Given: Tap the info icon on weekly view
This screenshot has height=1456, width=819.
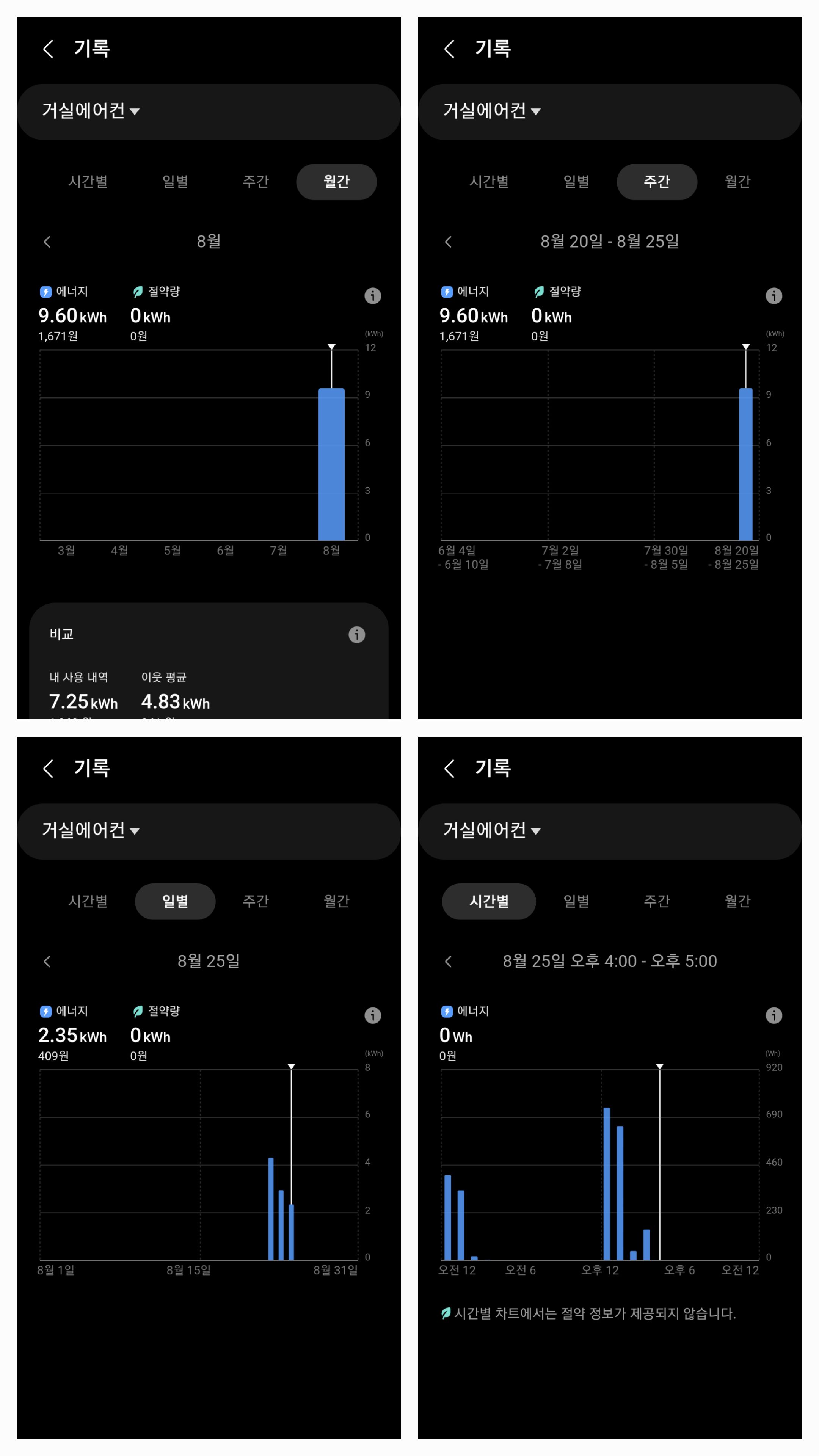Looking at the screenshot, I should point(774,295).
